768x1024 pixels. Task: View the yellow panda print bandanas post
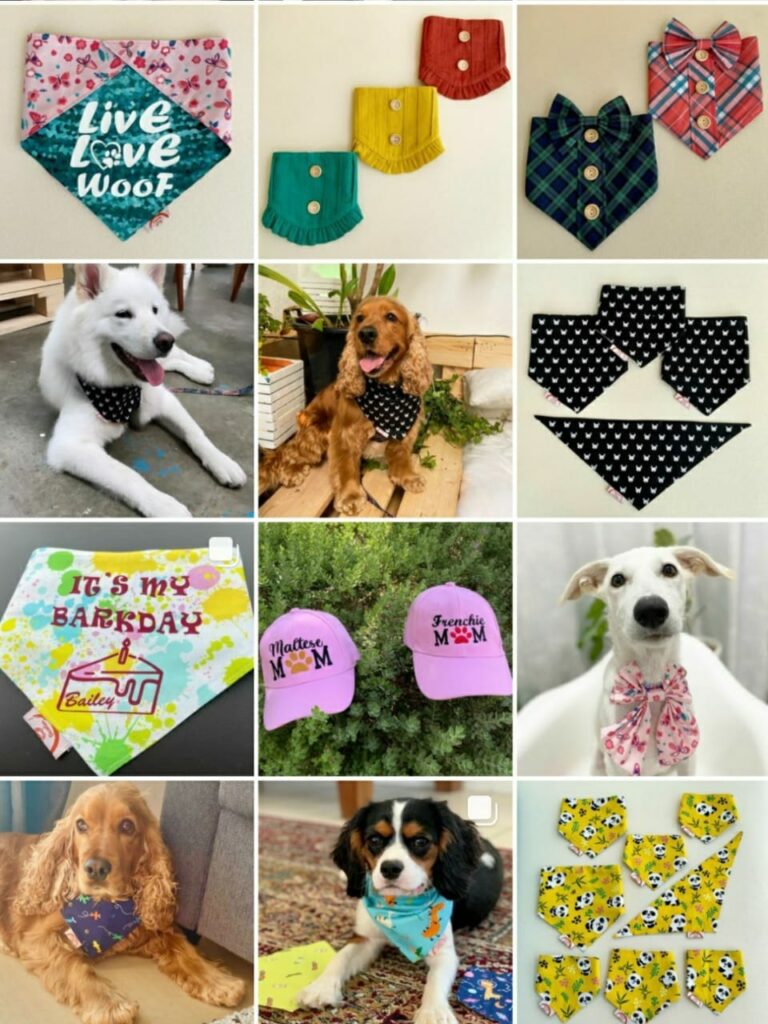pyautogui.click(x=642, y=902)
